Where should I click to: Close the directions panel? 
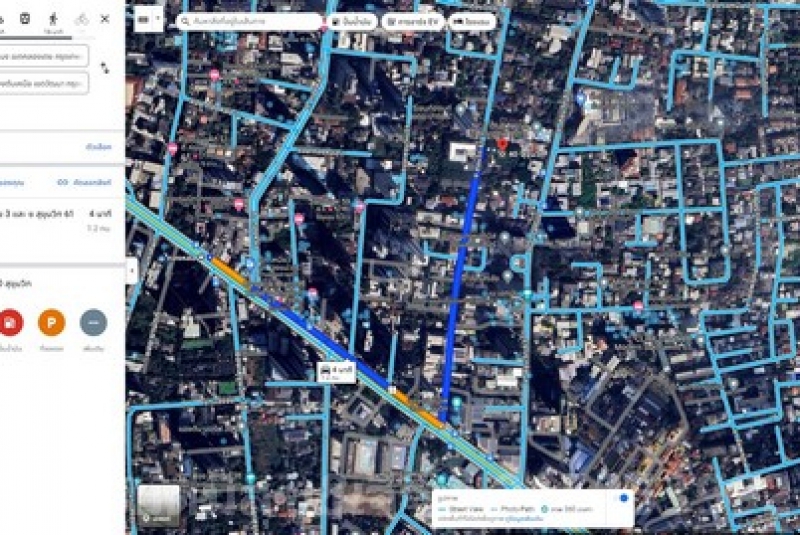click(105, 18)
